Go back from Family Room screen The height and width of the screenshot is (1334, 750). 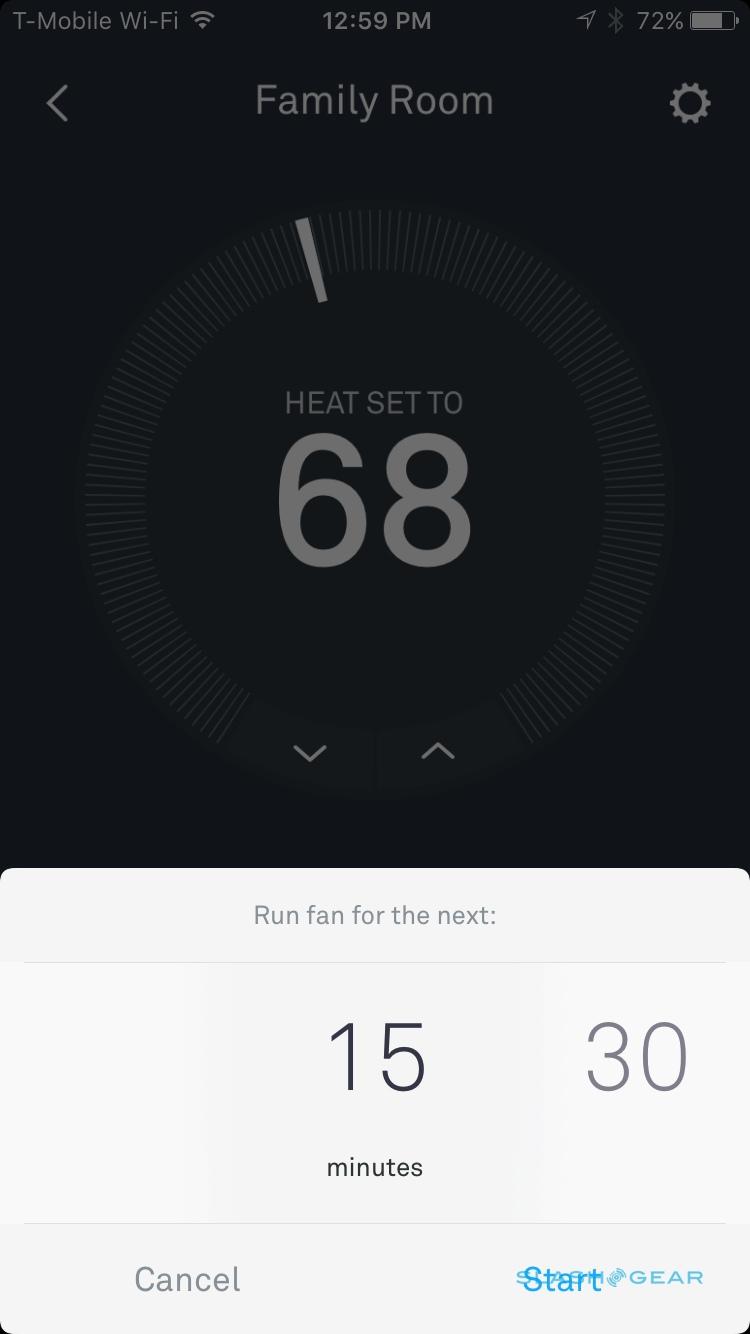click(58, 103)
